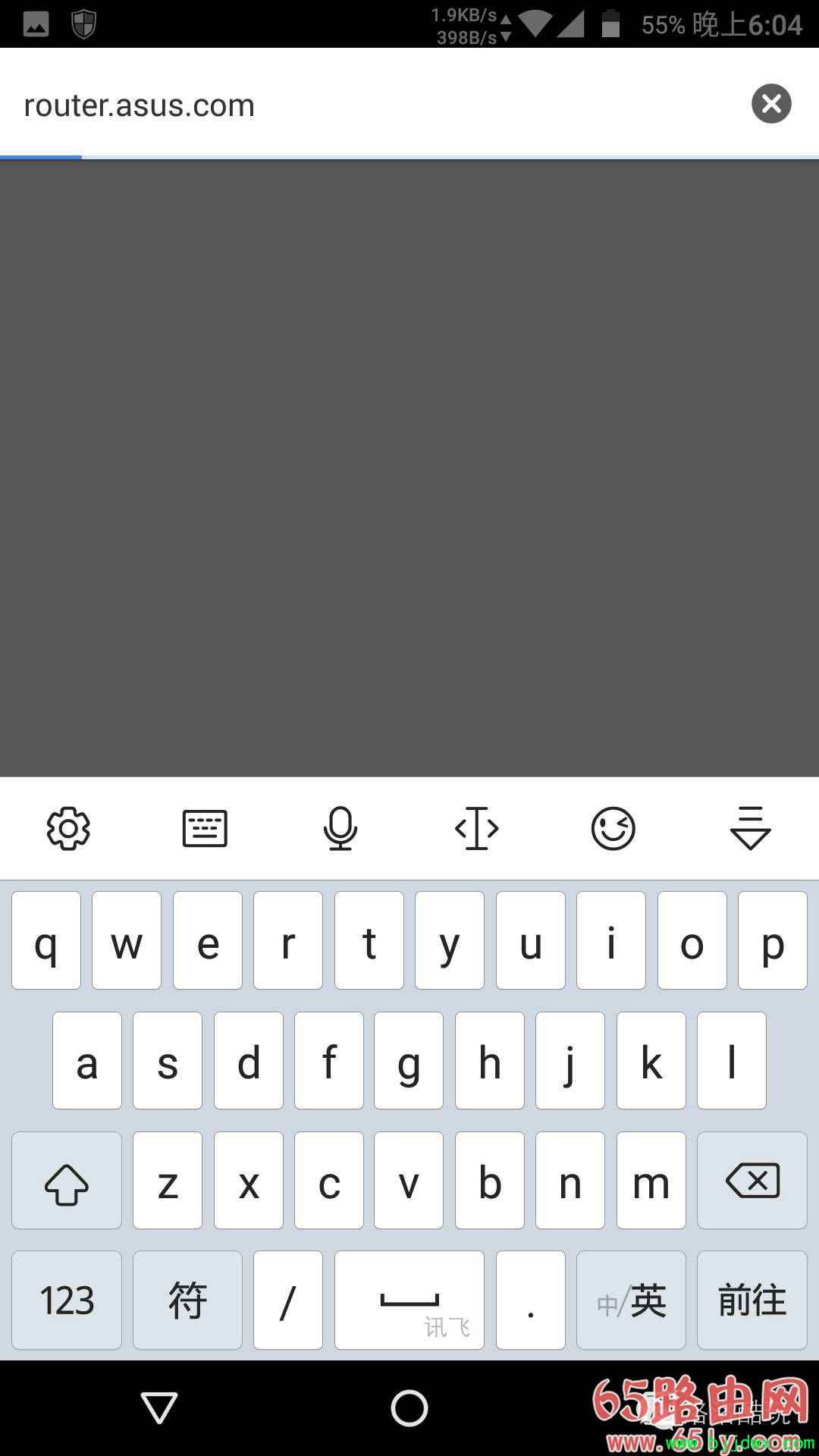Open the emoji panel
Viewport: 819px width, 1456px height.
613,828
